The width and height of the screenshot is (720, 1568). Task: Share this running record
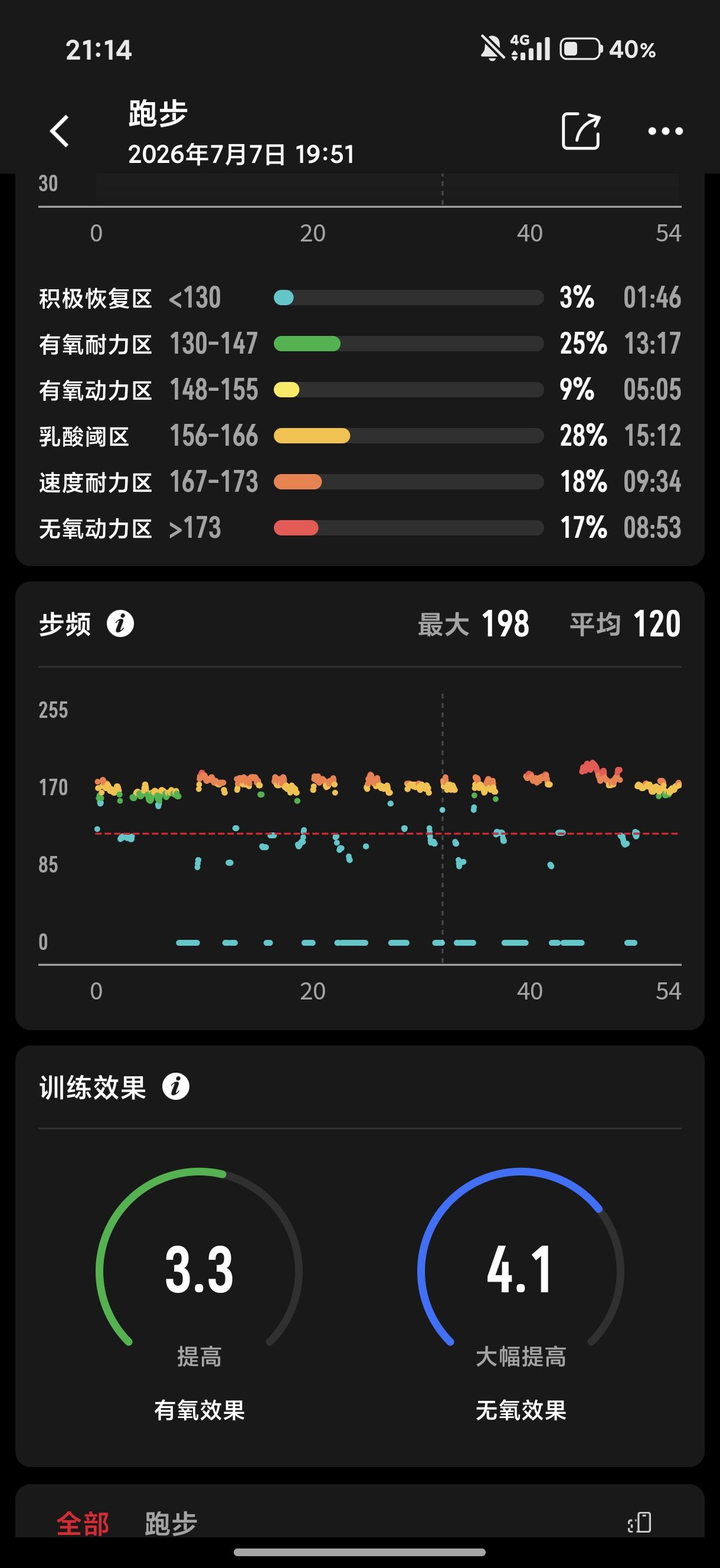click(x=581, y=131)
